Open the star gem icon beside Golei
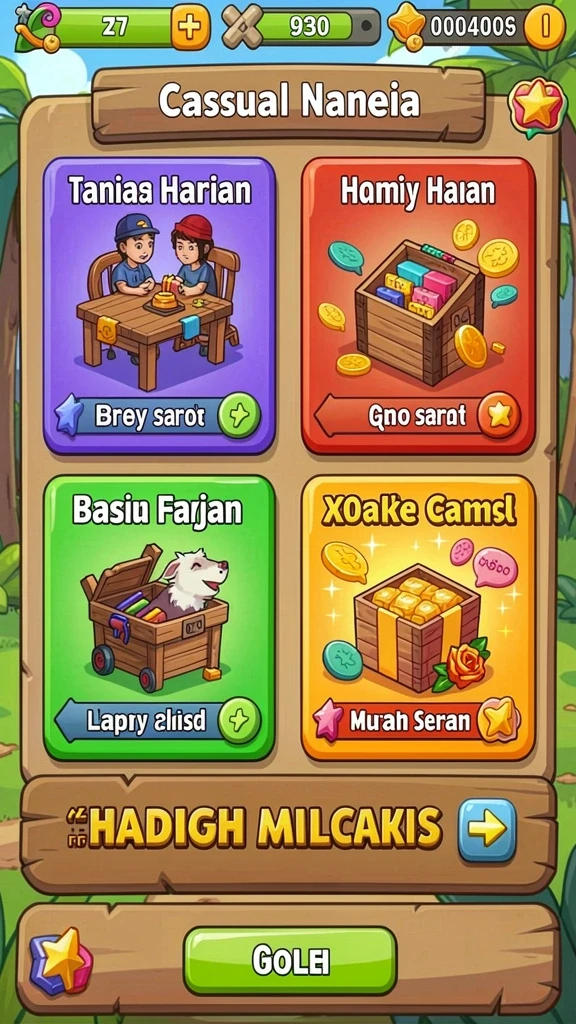The height and width of the screenshot is (1024, 576). tap(61, 961)
